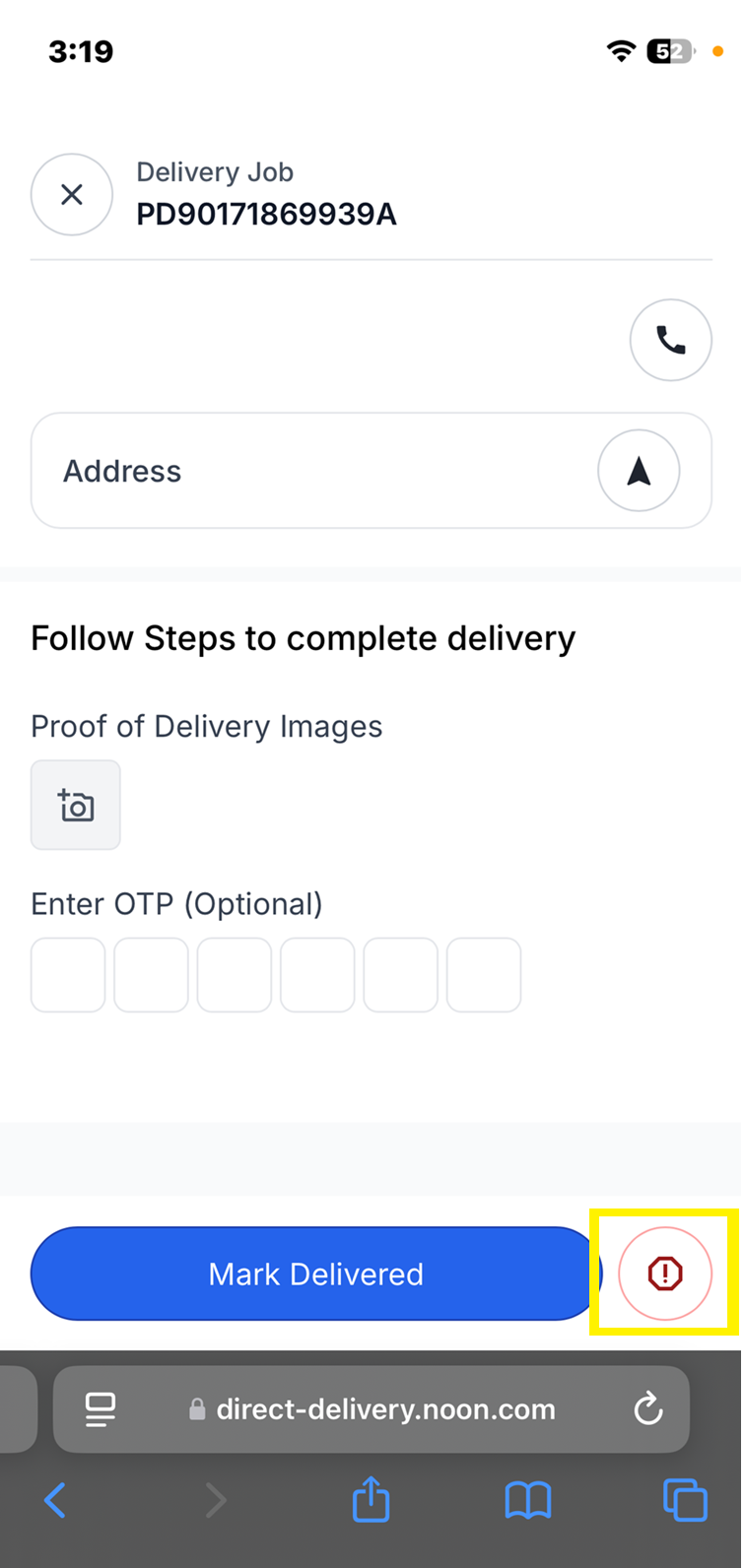Go back in Safari
Viewport: 745px width, 1568px height.
click(55, 1501)
